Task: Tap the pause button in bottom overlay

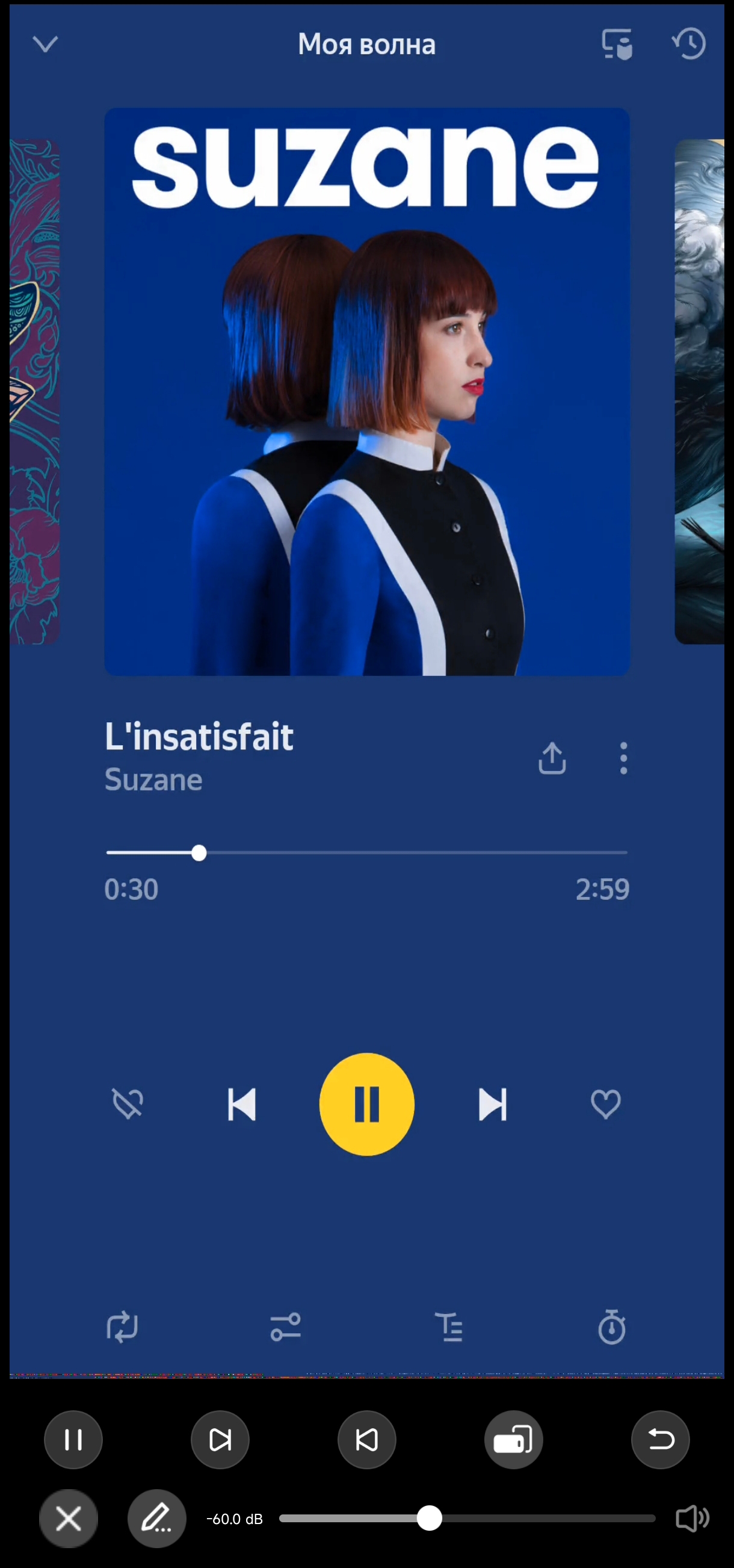Action: pyautogui.click(x=73, y=1440)
